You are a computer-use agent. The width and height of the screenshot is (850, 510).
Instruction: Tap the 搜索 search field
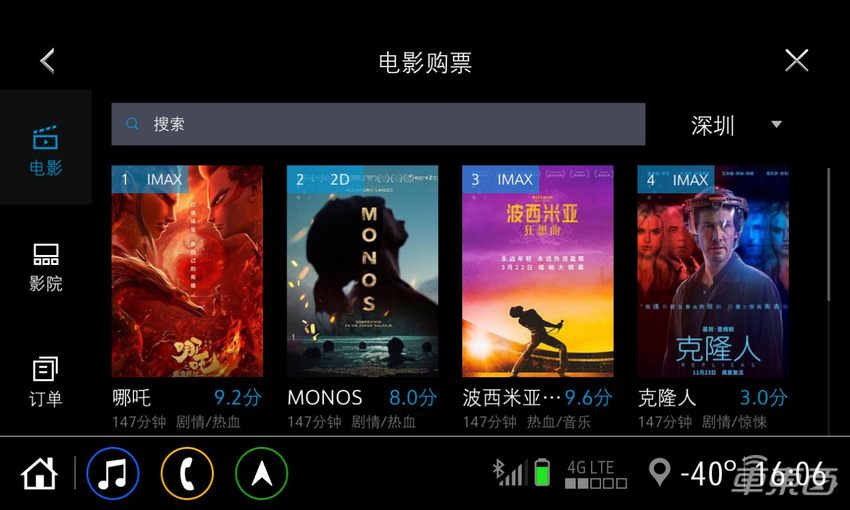378,125
